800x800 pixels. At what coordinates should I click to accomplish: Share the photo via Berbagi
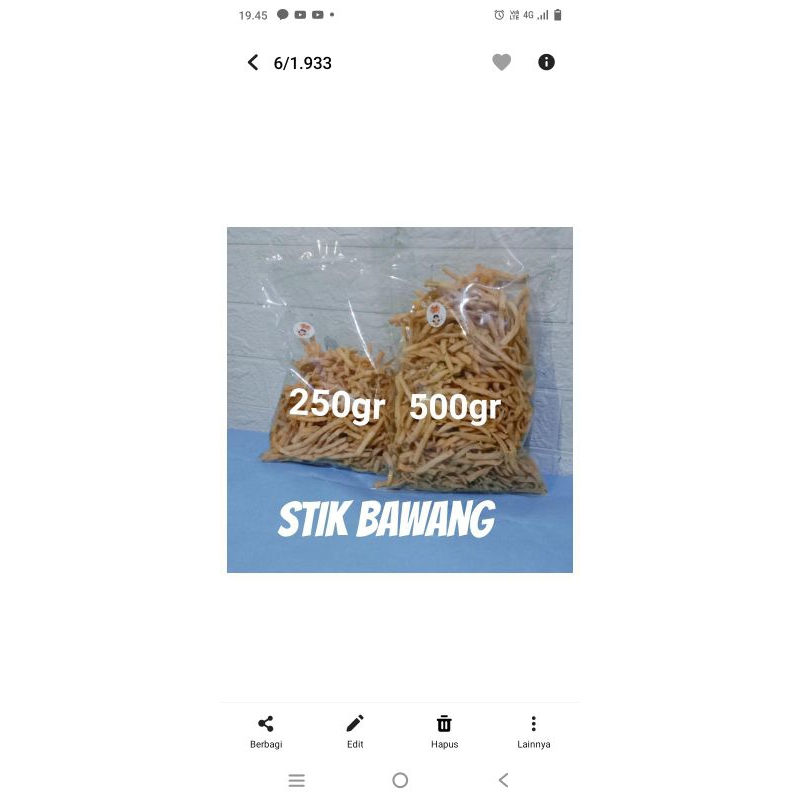tap(266, 732)
